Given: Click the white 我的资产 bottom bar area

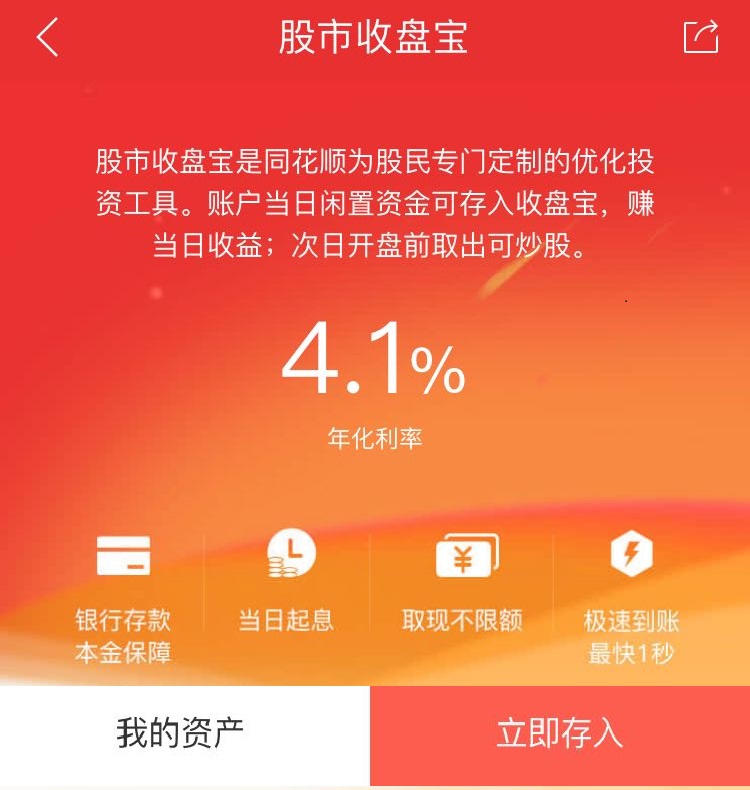Looking at the screenshot, I should pos(186,732).
